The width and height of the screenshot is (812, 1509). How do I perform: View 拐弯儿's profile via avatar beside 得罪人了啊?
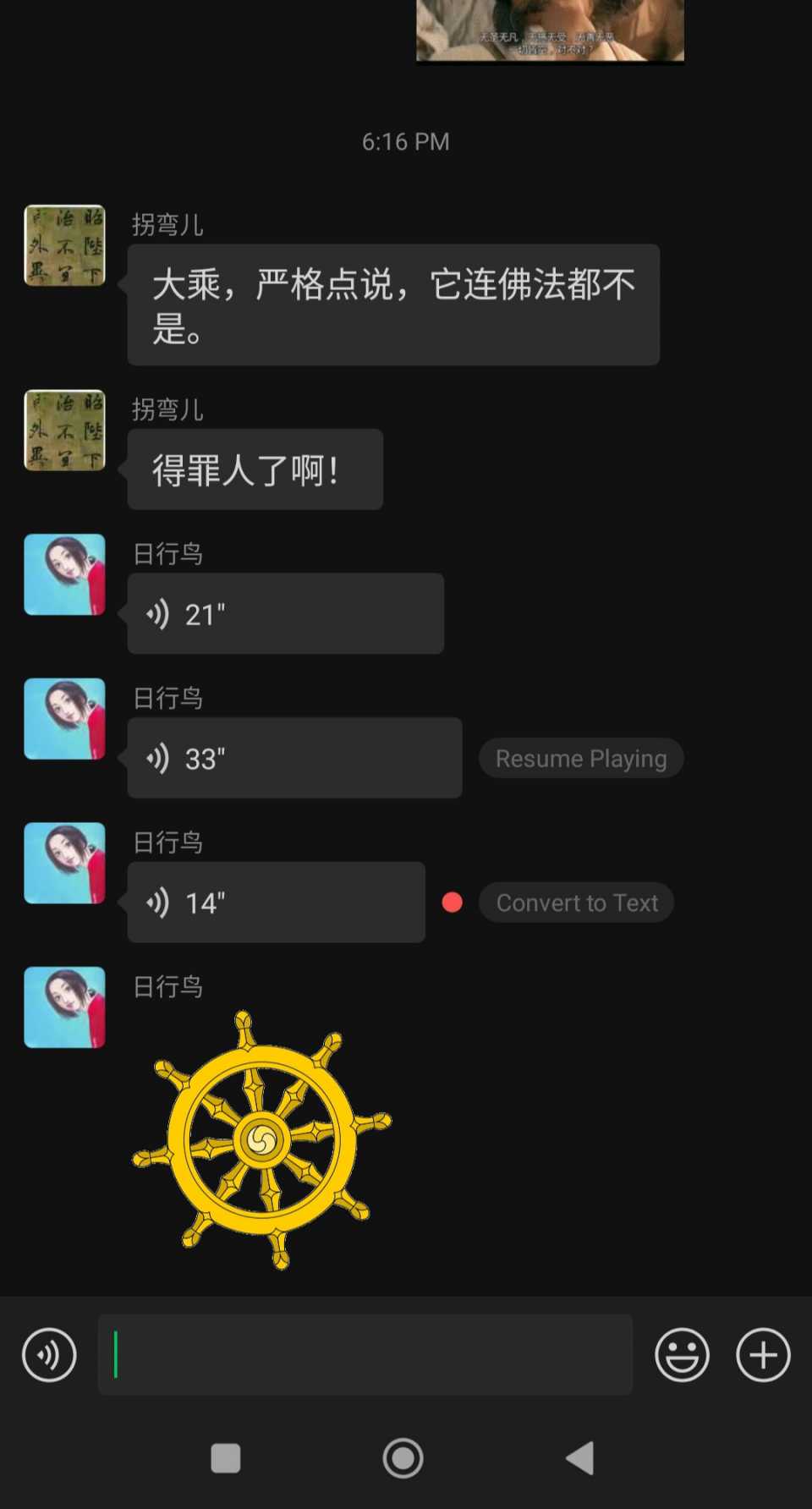click(65, 431)
